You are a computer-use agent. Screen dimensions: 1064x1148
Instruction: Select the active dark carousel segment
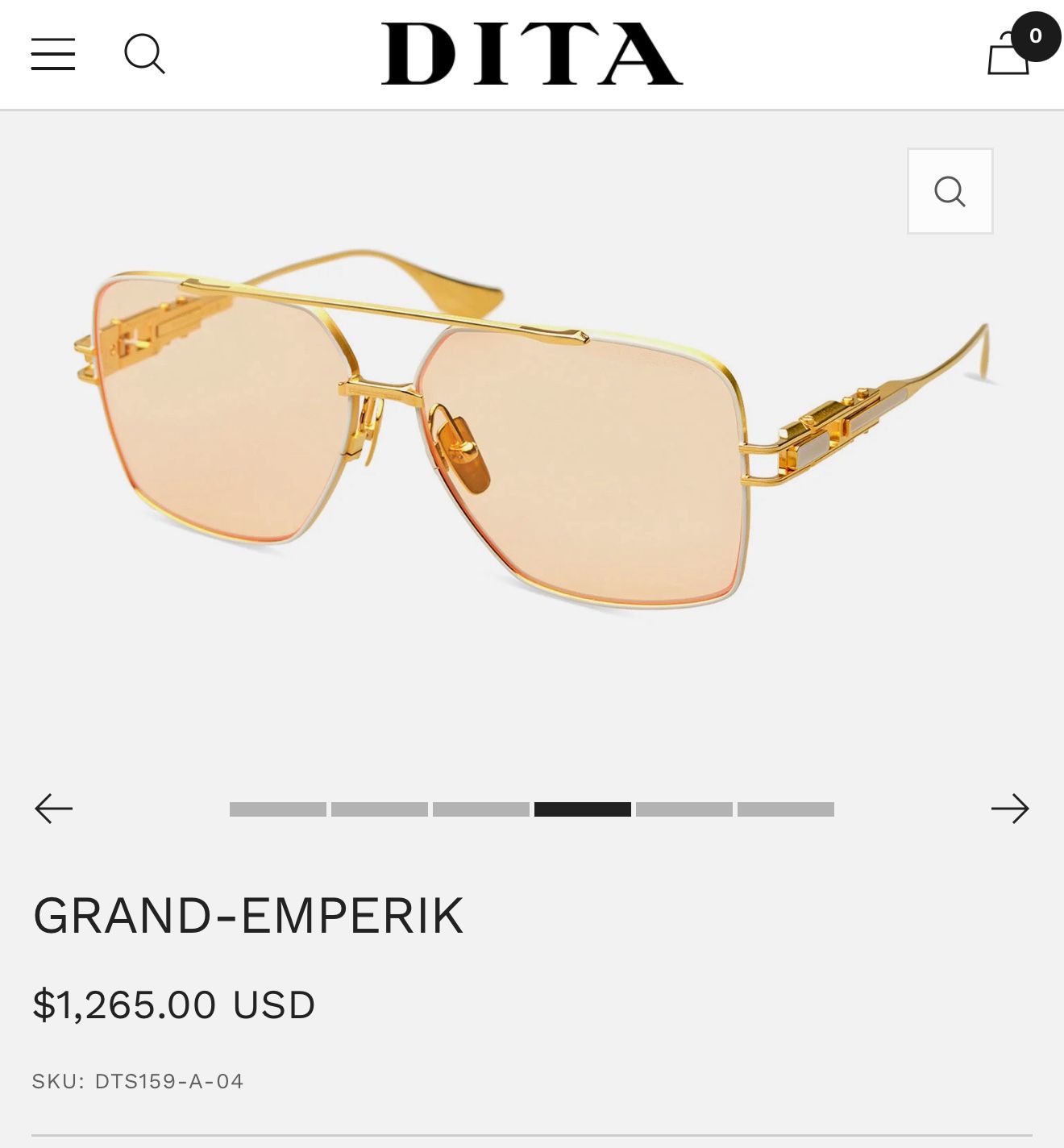(582, 809)
